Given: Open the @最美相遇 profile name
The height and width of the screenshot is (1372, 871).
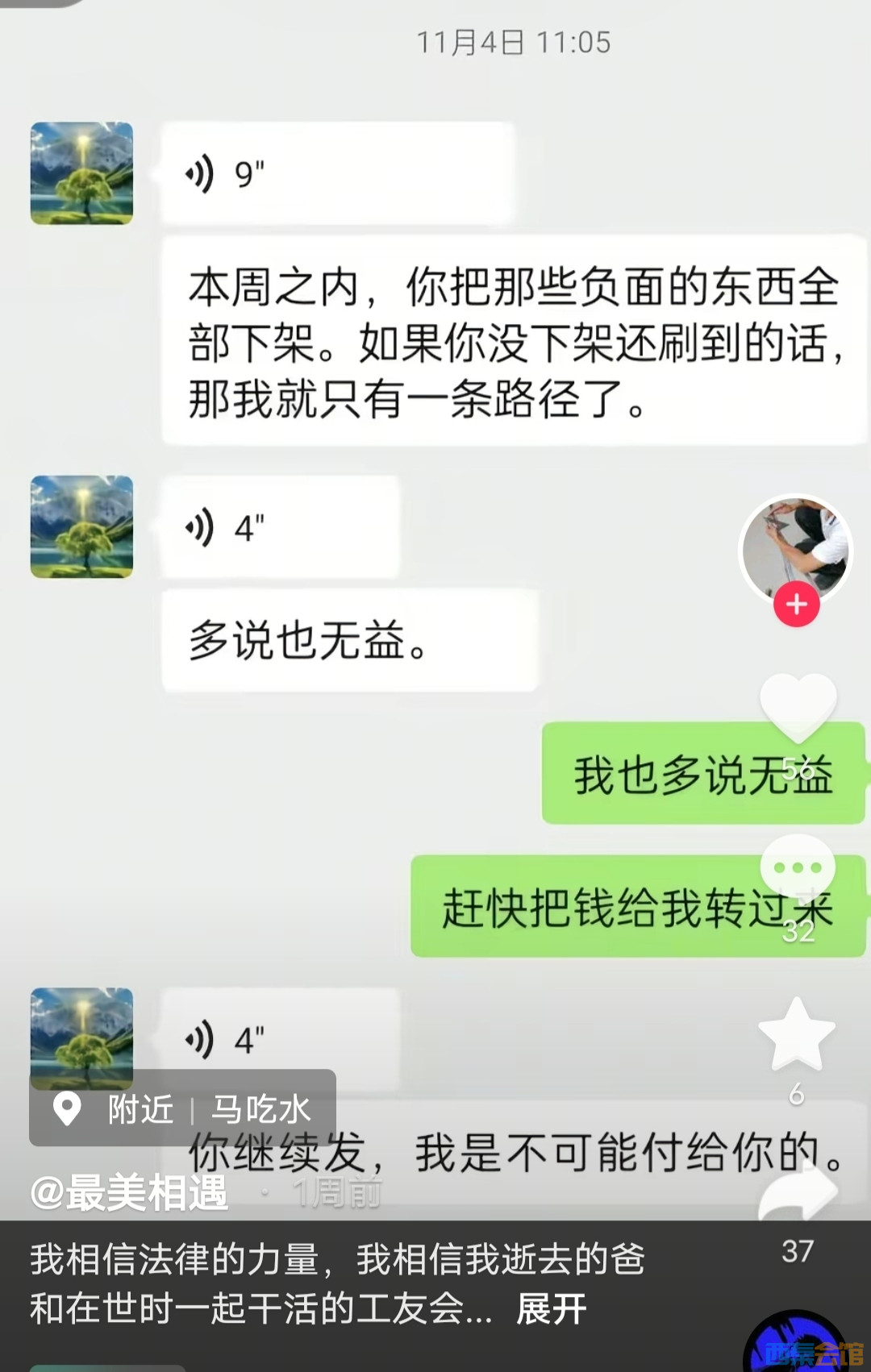Looking at the screenshot, I should [x=129, y=1193].
